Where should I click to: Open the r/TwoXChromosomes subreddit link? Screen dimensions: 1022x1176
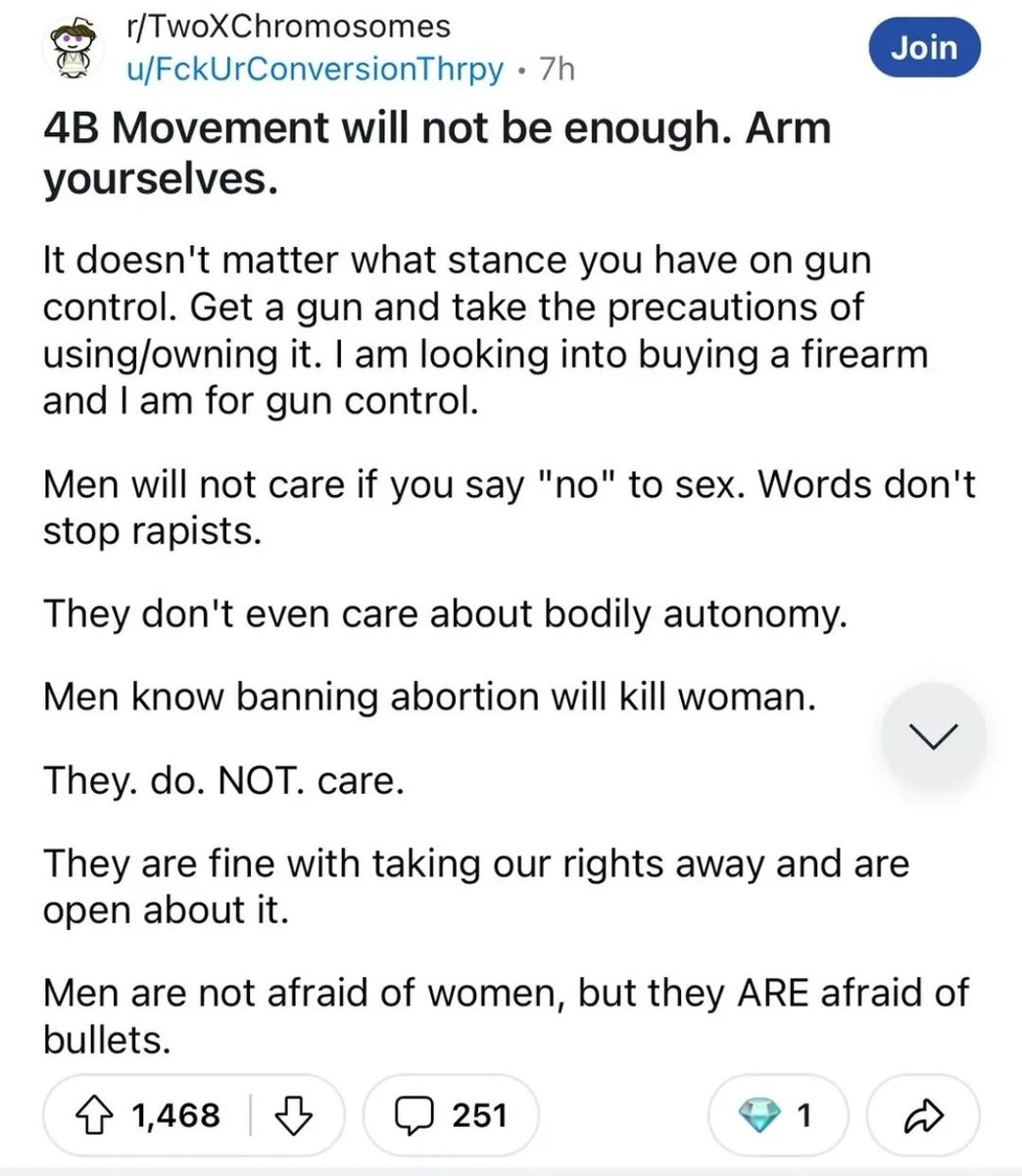tap(283, 26)
